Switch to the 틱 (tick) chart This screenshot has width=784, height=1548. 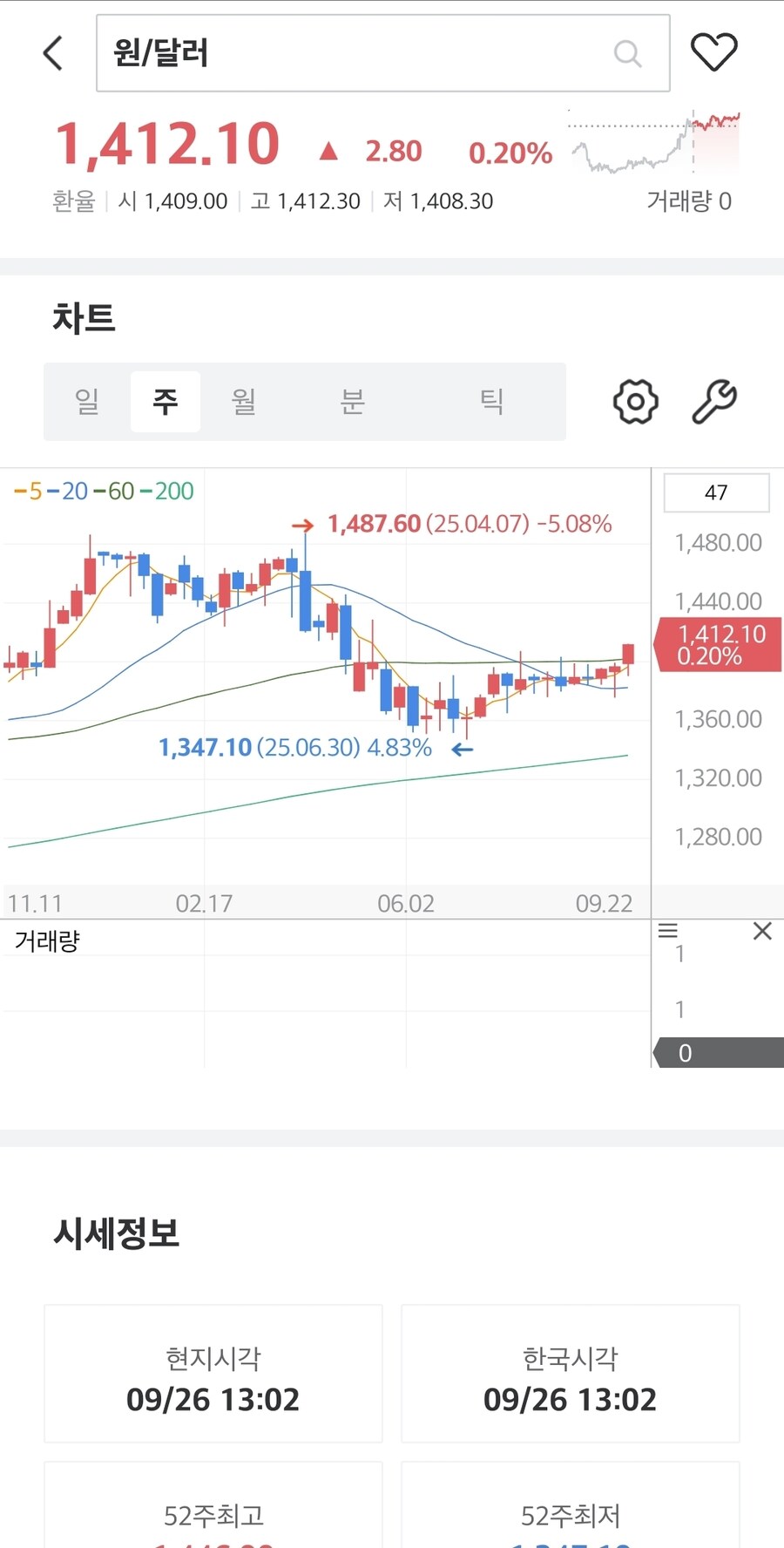(x=492, y=402)
